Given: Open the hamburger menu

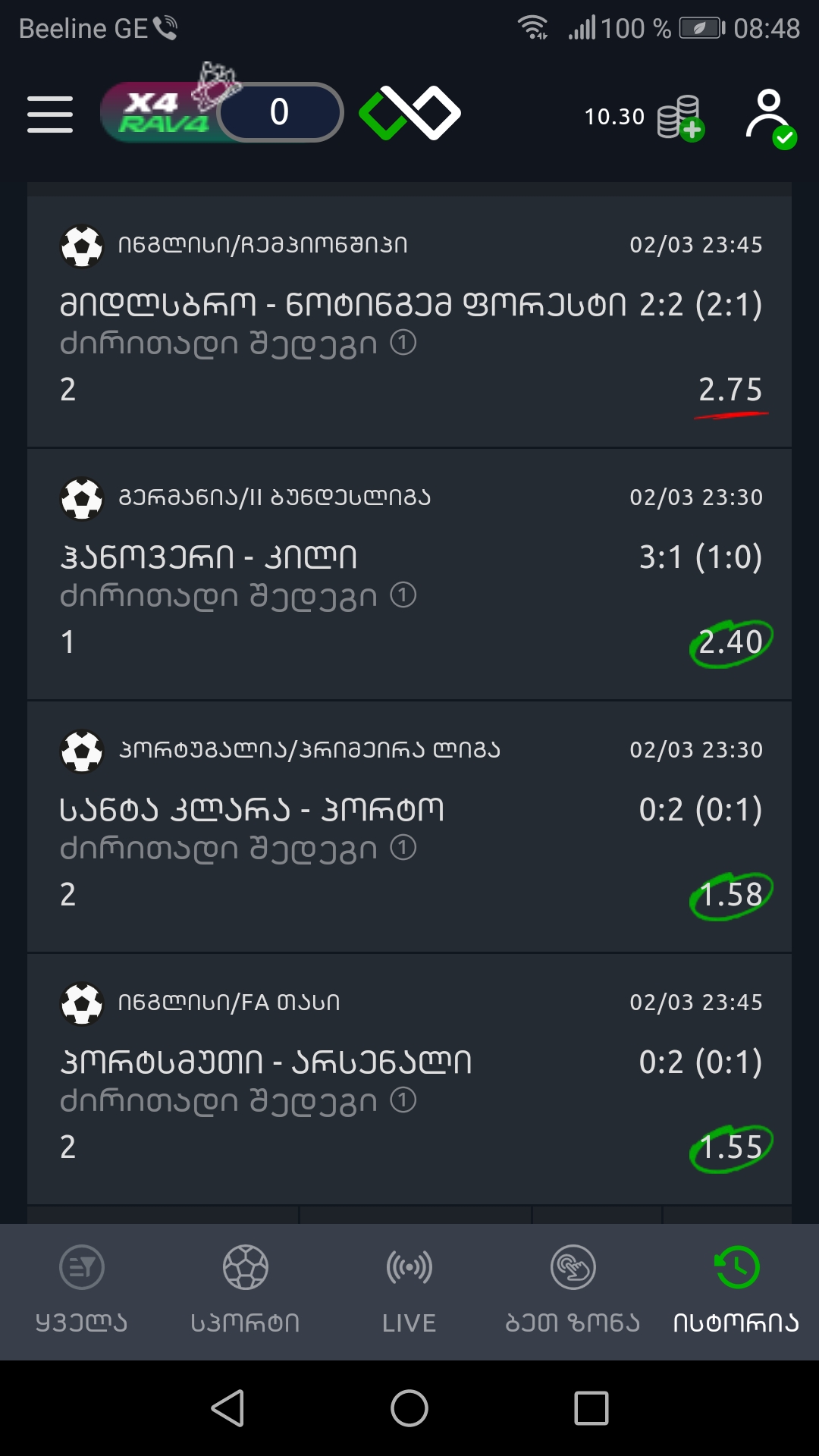Looking at the screenshot, I should [x=50, y=115].
